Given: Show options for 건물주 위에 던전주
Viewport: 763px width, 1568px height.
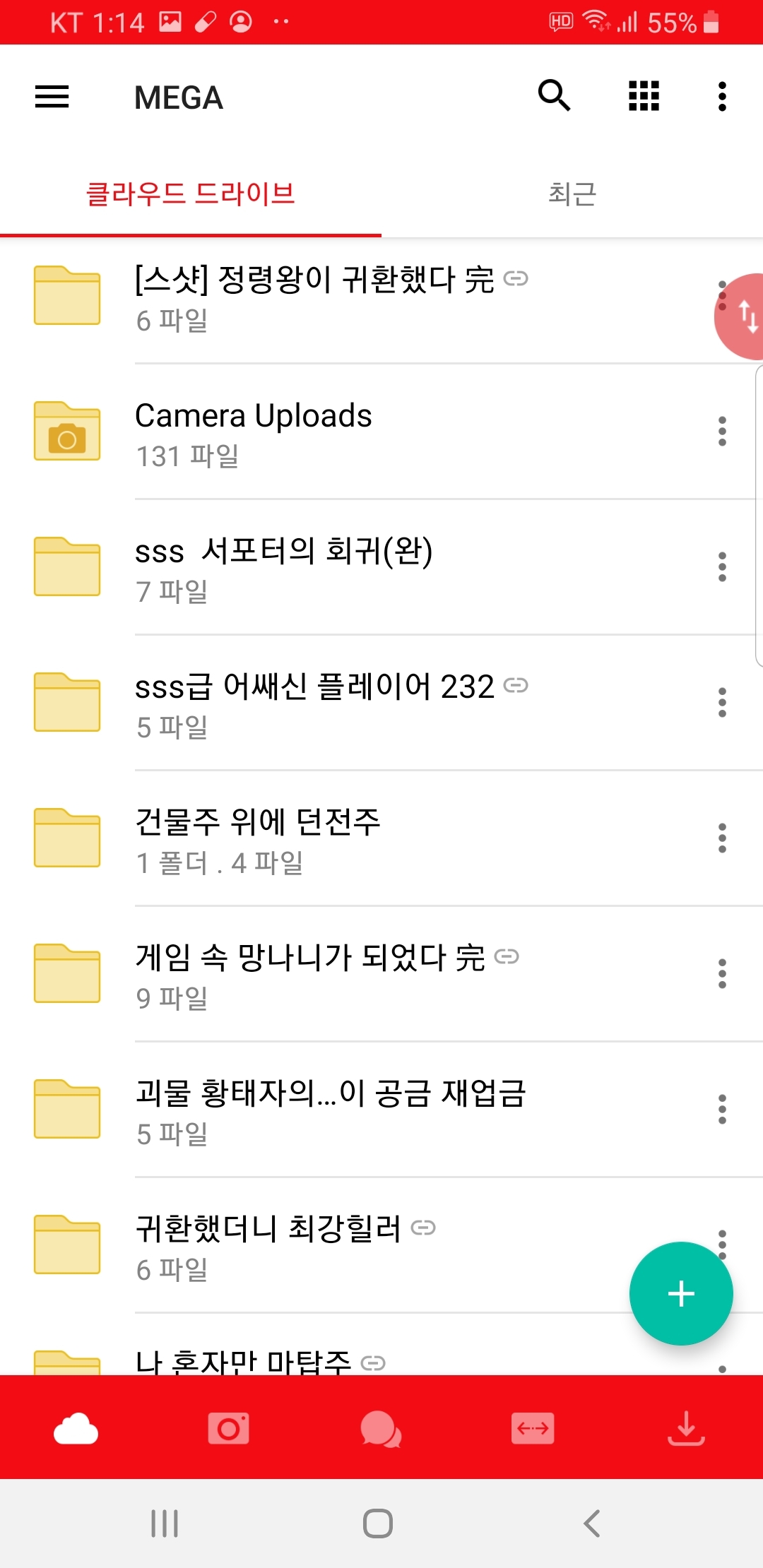Looking at the screenshot, I should (x=722, y=838).
